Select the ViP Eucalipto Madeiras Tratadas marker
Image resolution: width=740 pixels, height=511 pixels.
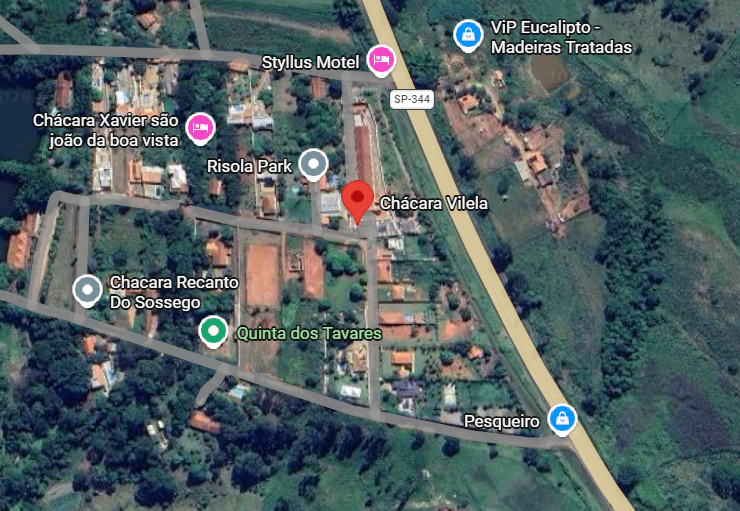pos(466,35)
